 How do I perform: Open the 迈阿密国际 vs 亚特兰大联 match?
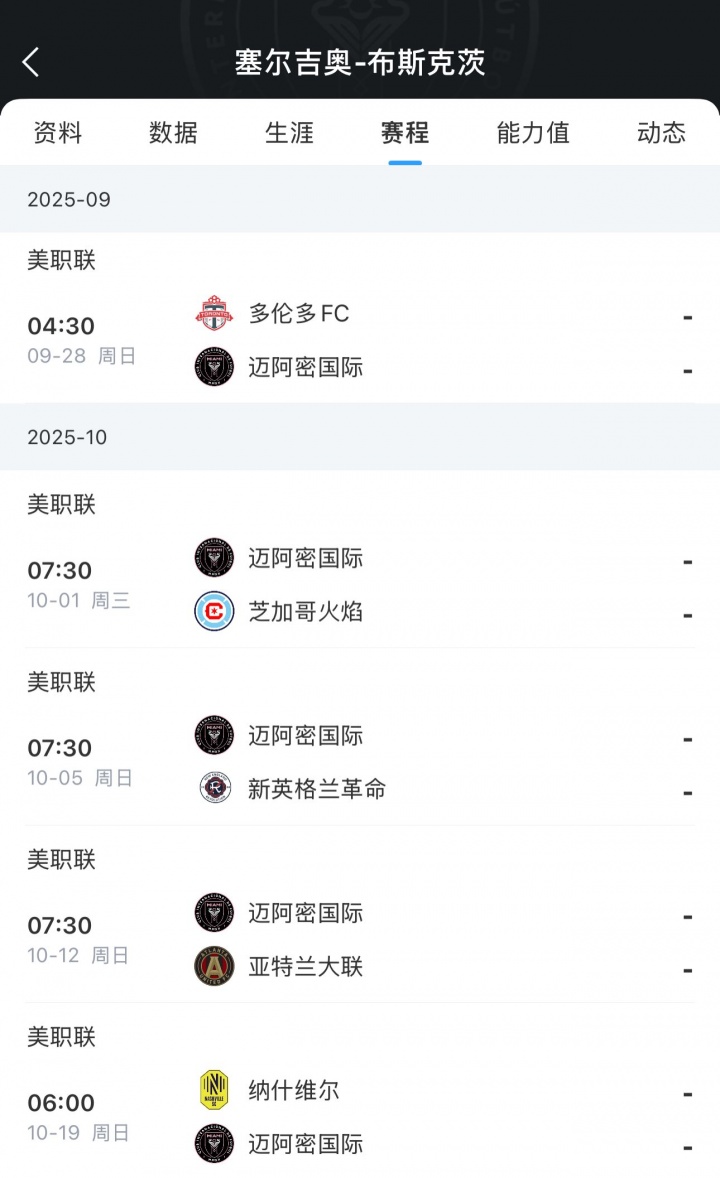point(360,940)
